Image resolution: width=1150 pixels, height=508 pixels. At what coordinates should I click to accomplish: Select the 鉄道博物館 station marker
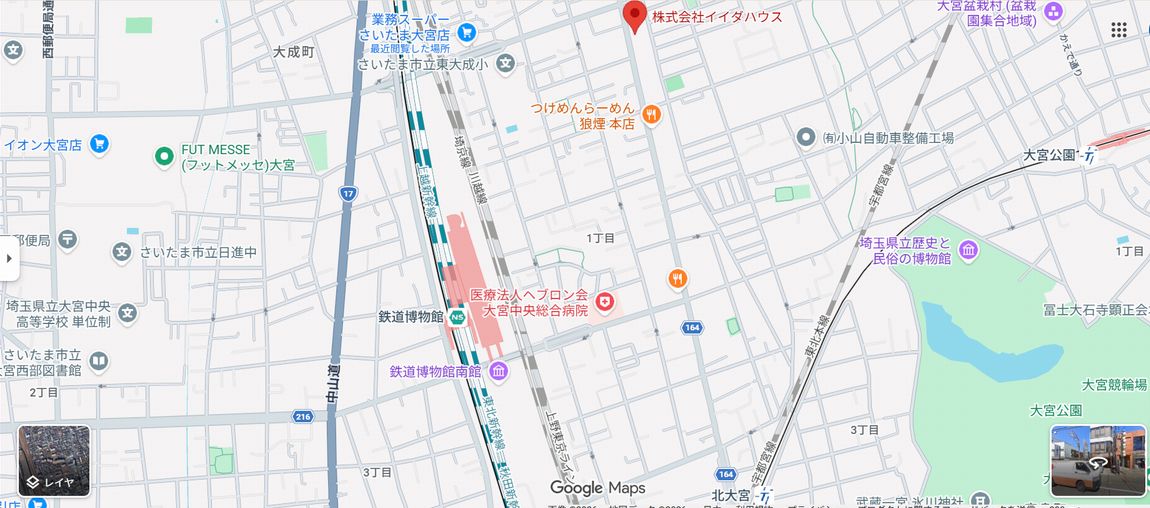point(457,317)
